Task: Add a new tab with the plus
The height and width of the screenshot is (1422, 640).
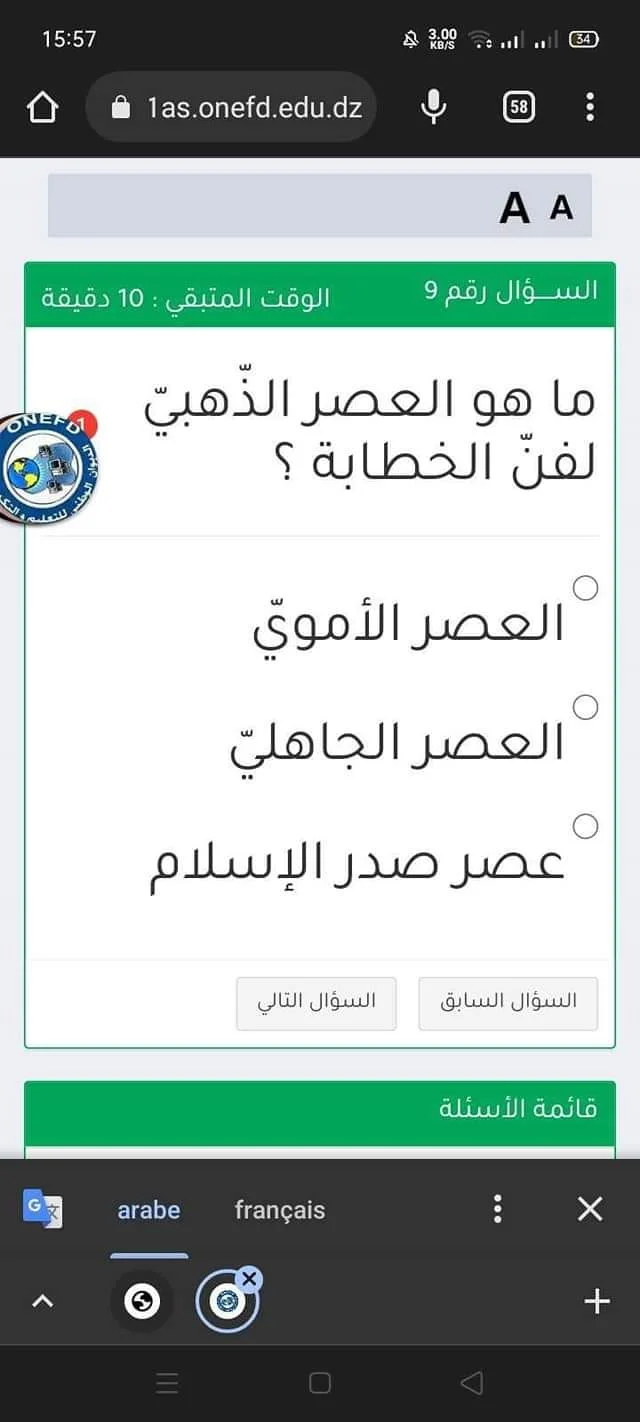Action: (x=596, y=1301)
